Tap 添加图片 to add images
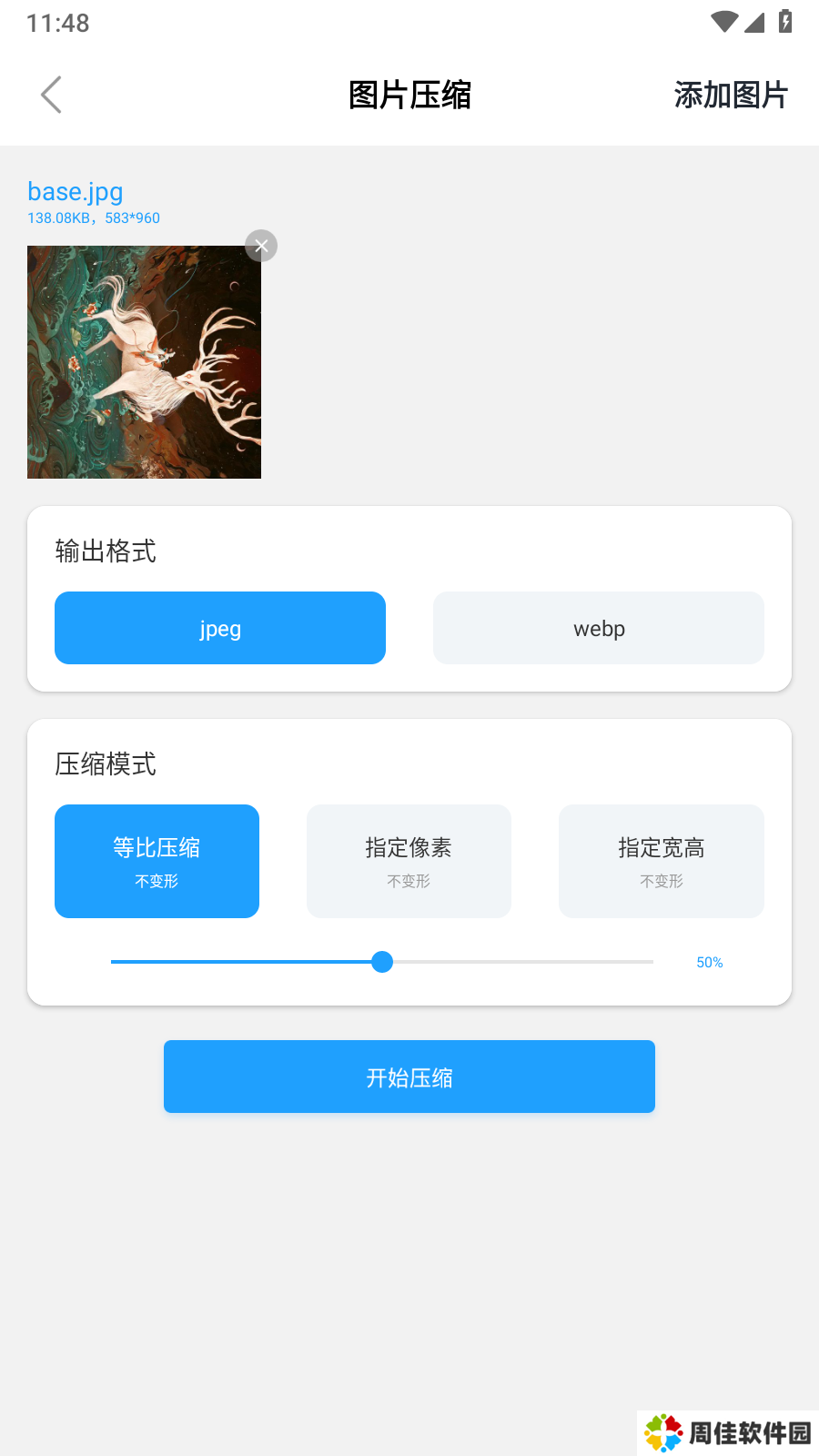Screen dimensions: 819x1456 pyautogui.click(x=730, y=95)
